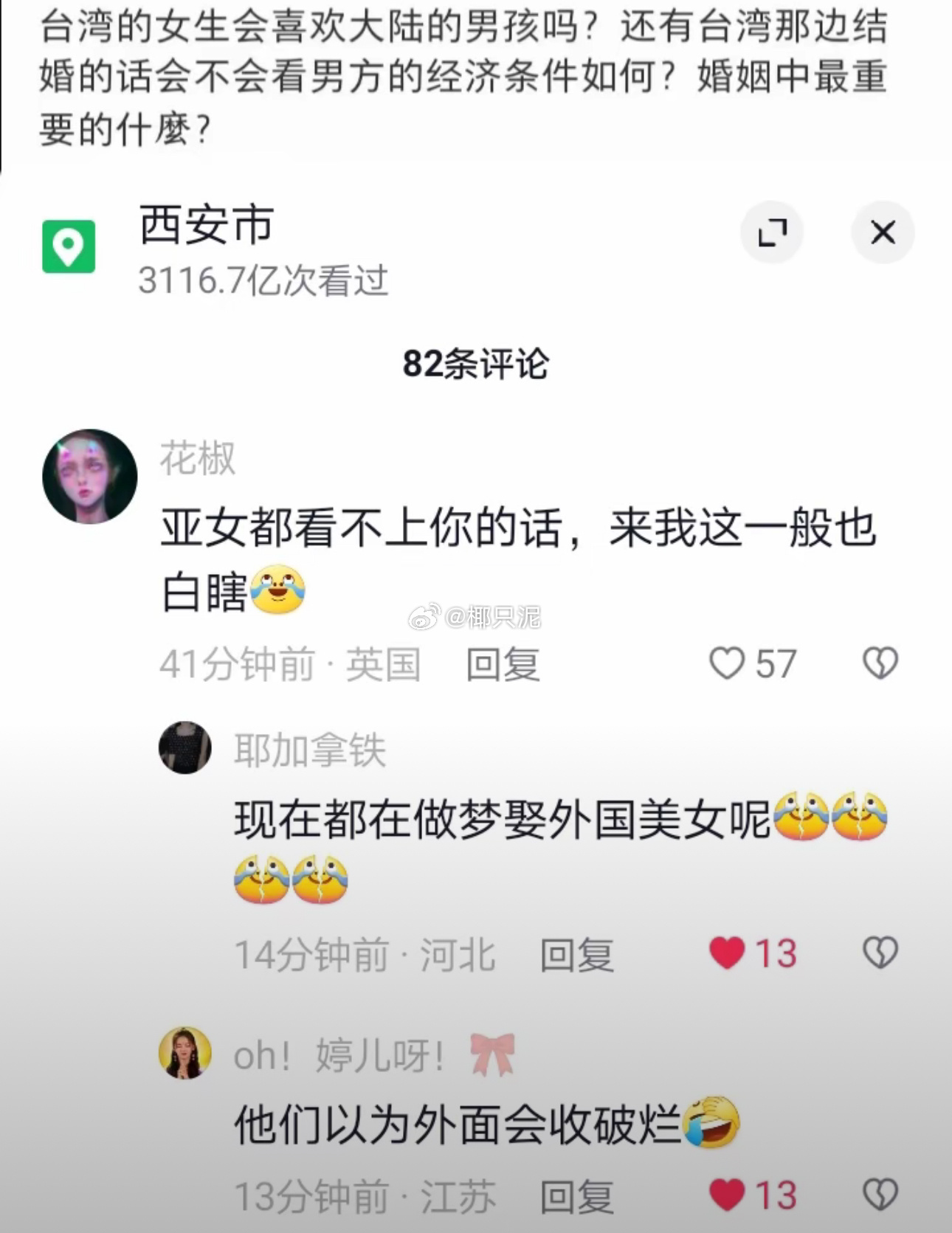
Task: Reply to 耶加拿铁's comment
Action: point(576,955)
